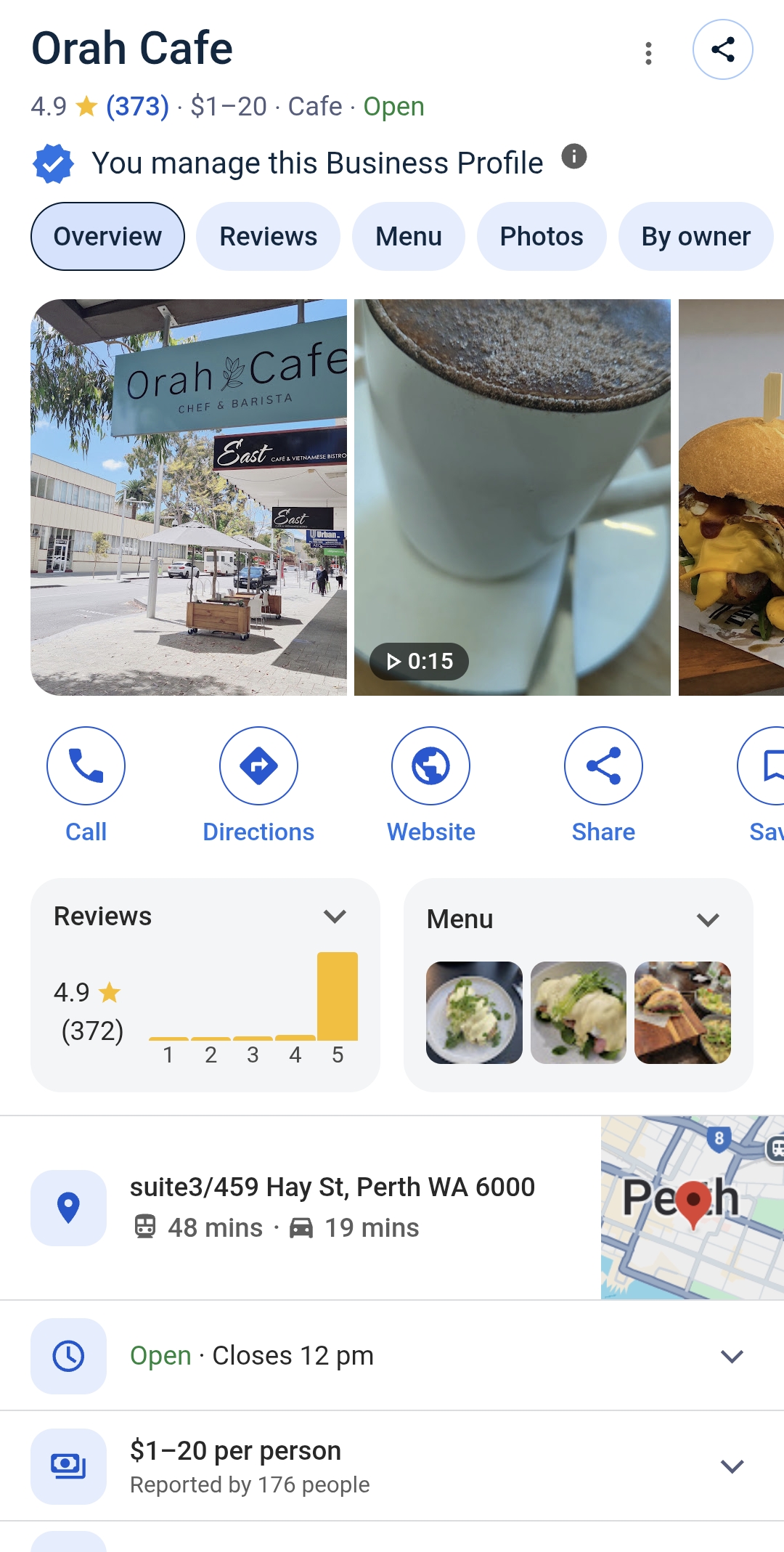Open the Perth map preview
Screen dimensions: 784x1552
click(692, 1207)
